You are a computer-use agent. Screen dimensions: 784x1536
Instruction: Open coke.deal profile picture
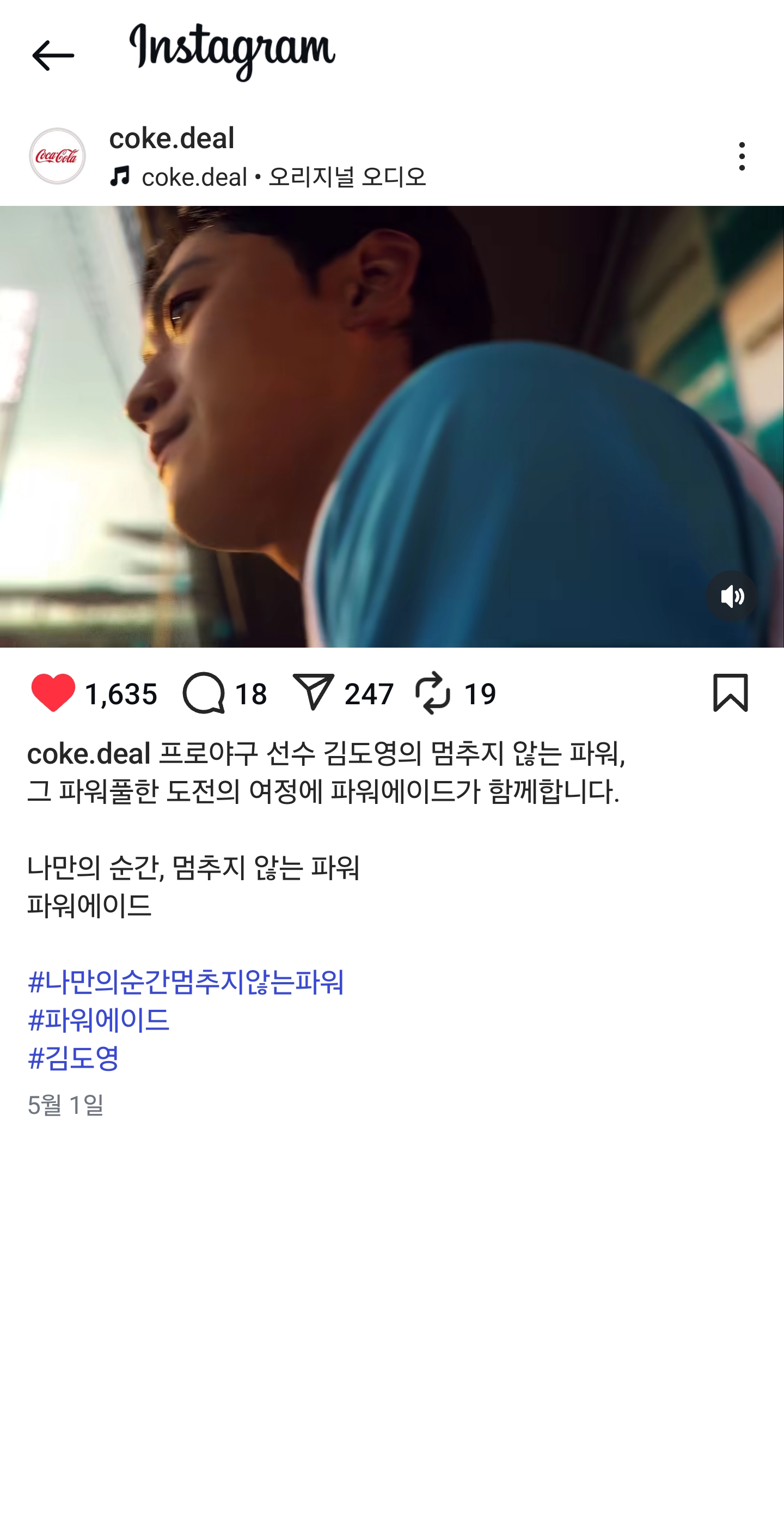[x=57, y=156]
